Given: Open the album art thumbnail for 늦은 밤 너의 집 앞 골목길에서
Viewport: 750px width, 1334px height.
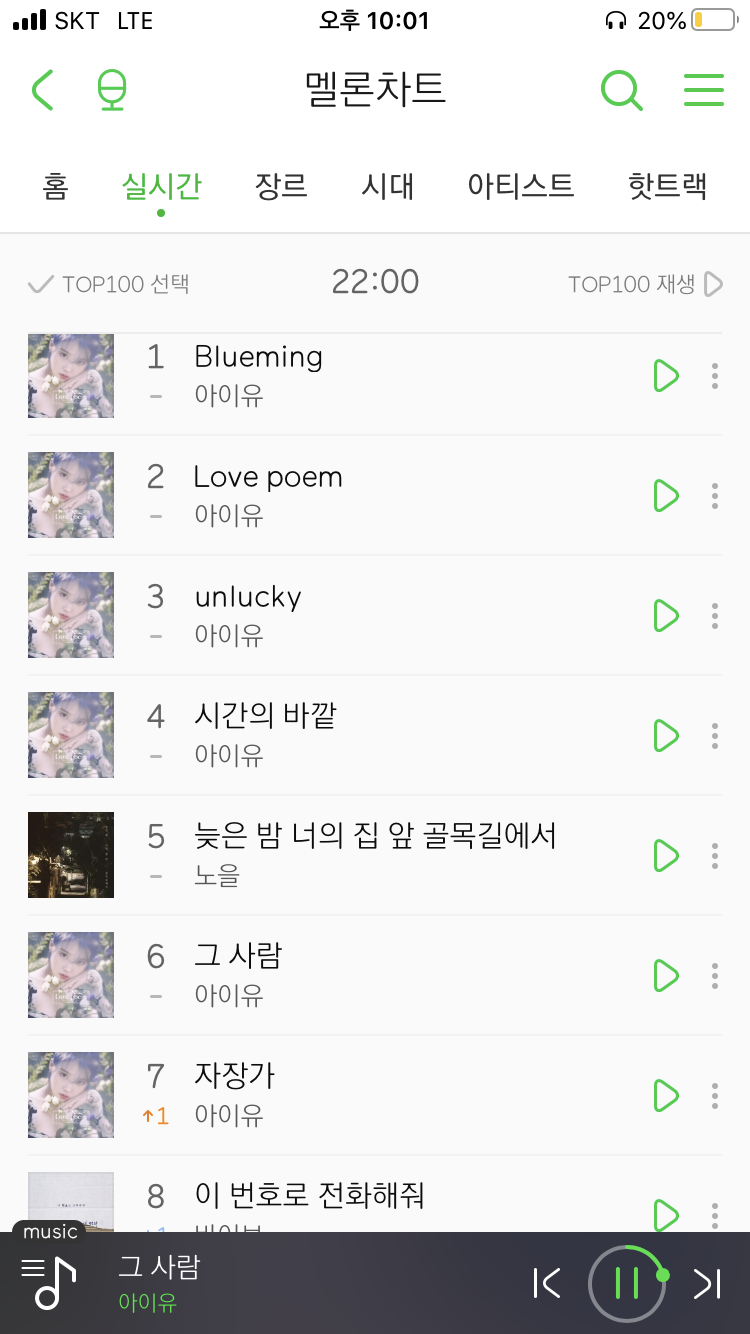Looking at the screenshot, I should coord(70,855).
